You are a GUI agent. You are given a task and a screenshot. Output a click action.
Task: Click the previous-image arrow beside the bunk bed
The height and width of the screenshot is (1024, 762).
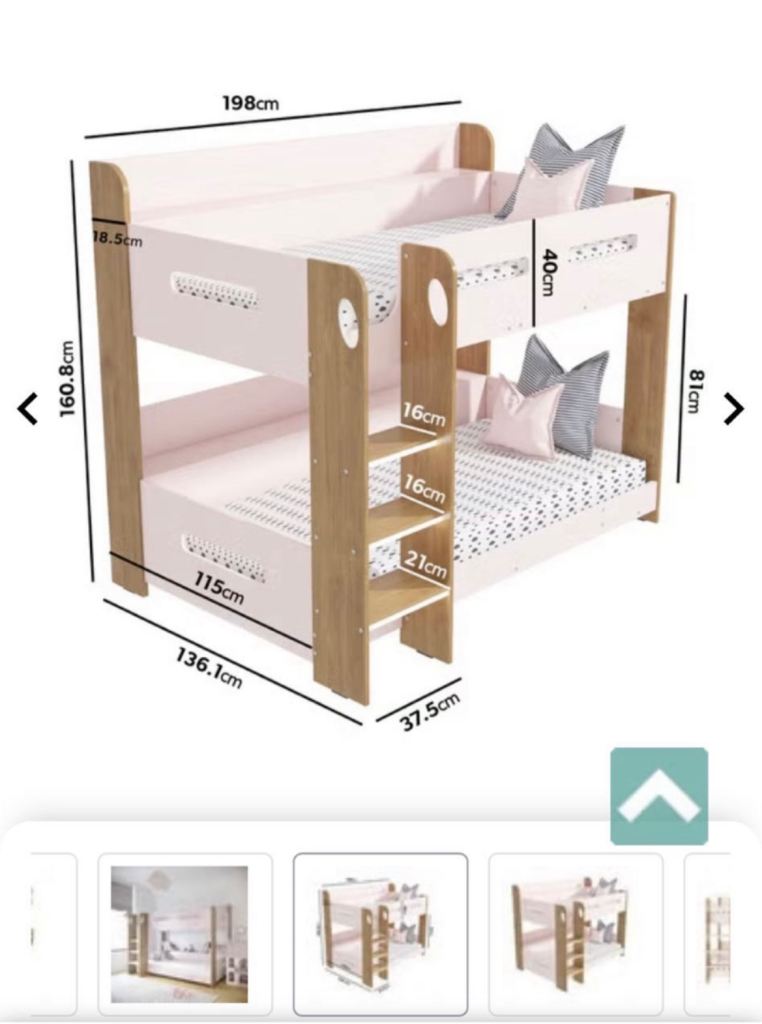pos(26,407)
